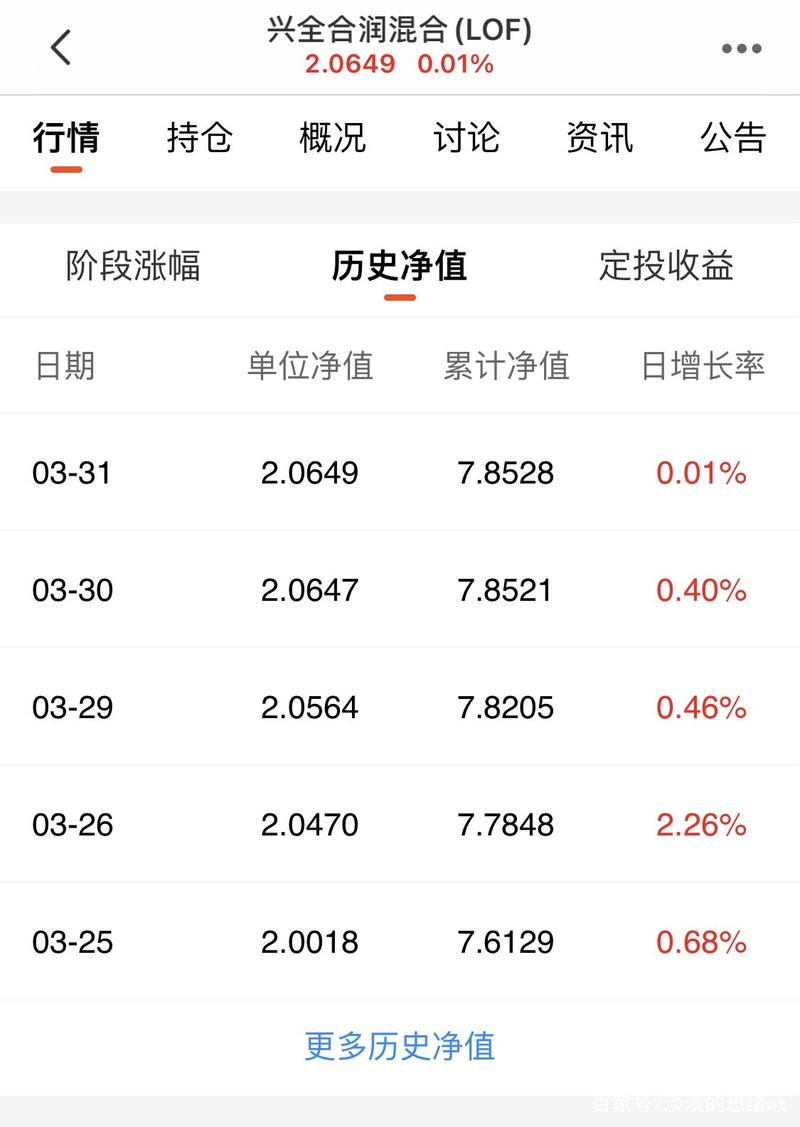Switch to the 资讯 tab

(599, 140)
